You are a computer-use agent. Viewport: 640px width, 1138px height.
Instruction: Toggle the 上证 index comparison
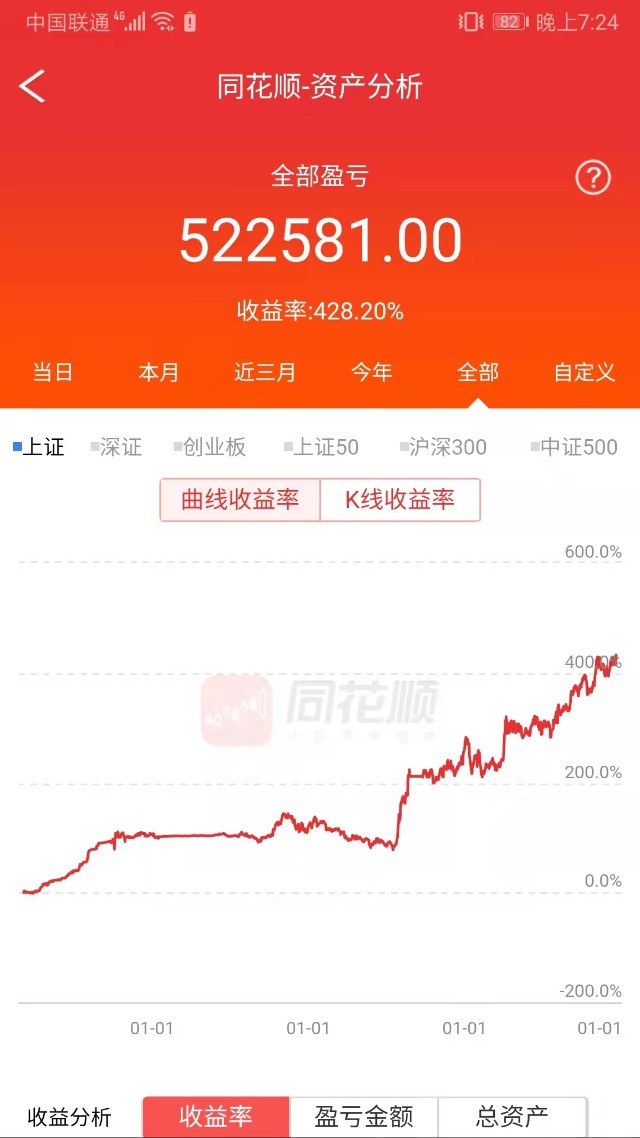click(x=39, y=447)
